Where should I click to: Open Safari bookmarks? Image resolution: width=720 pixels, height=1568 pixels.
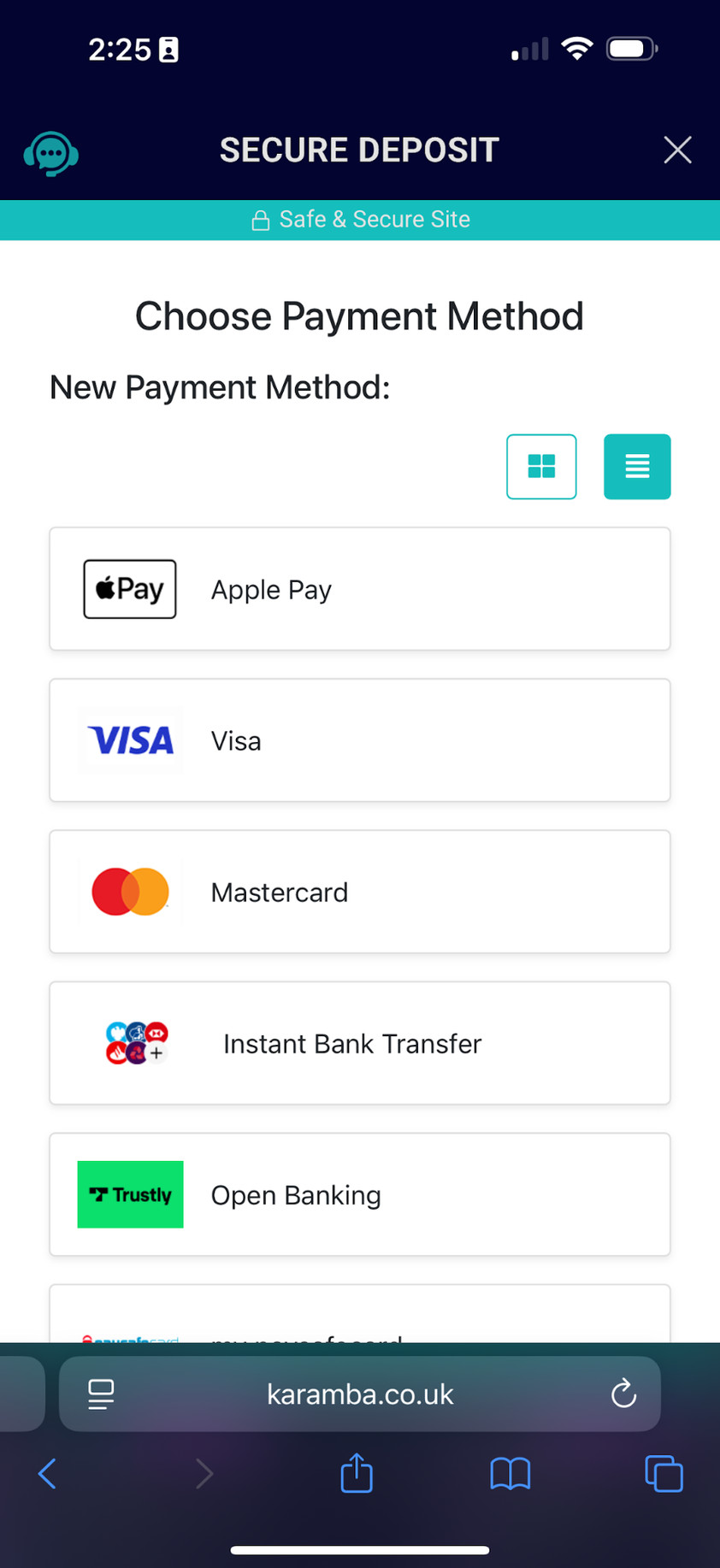point(510,1473)
